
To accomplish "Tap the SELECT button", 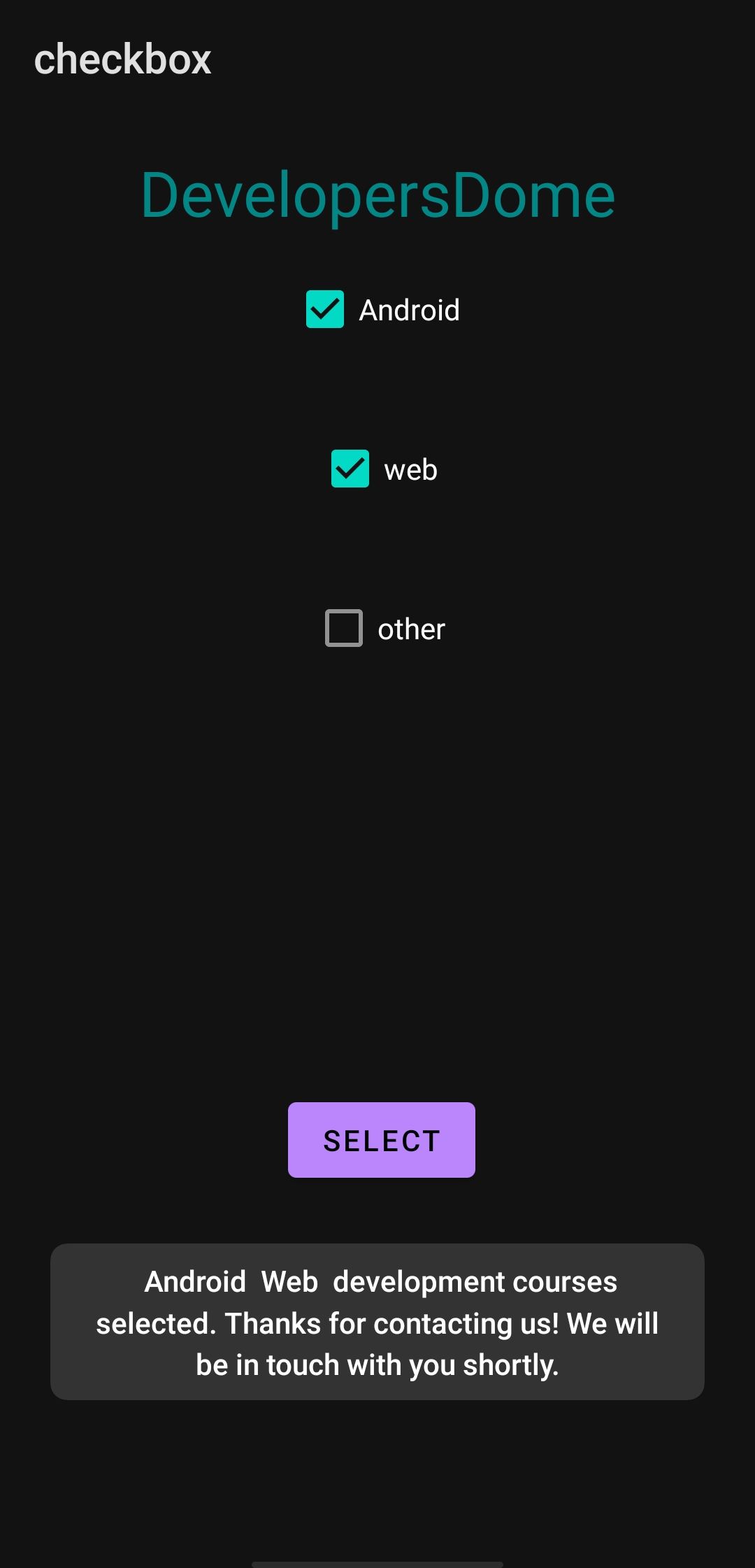I will 381,1139.
